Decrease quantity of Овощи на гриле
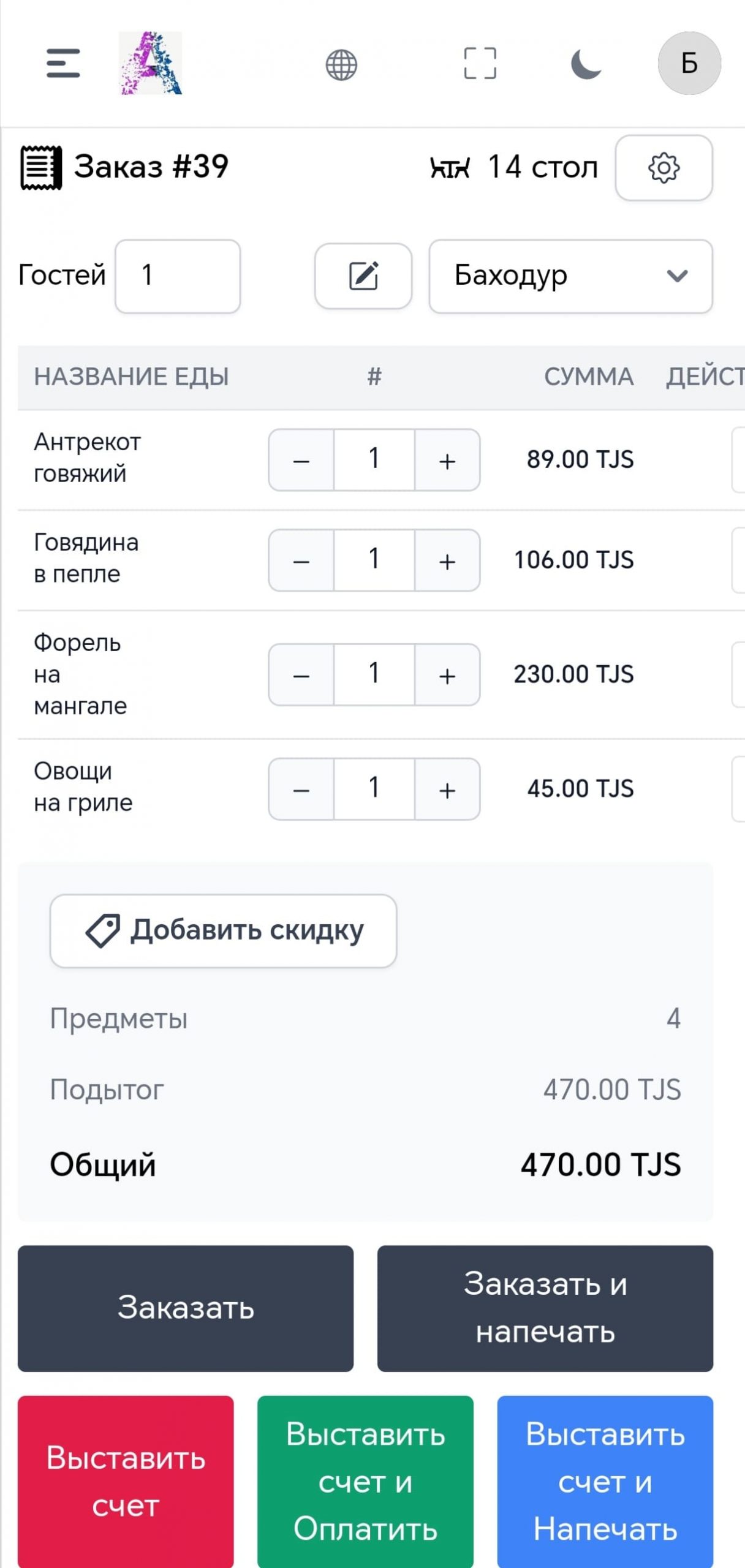 [x=301, y=789]
